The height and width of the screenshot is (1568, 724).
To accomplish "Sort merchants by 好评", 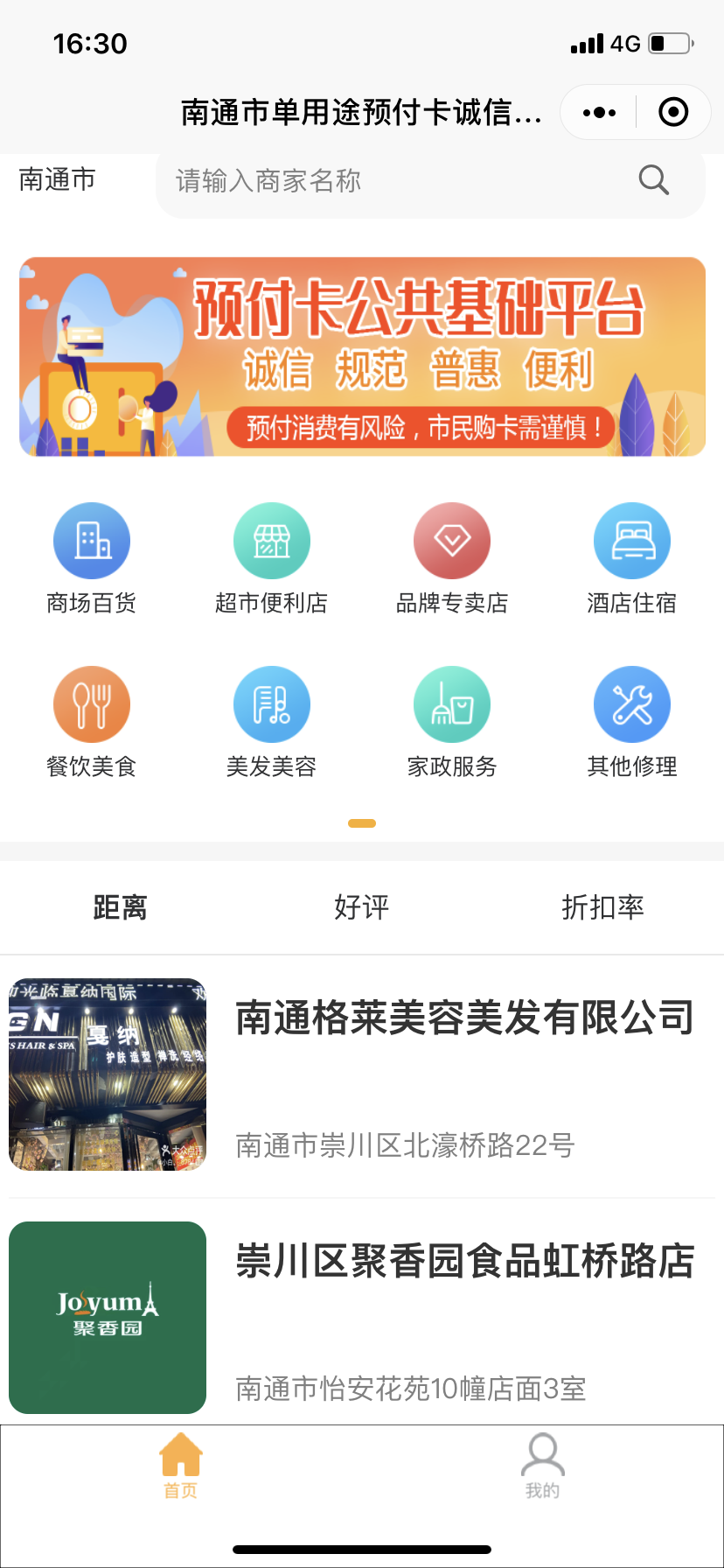I will pos(362,907).
